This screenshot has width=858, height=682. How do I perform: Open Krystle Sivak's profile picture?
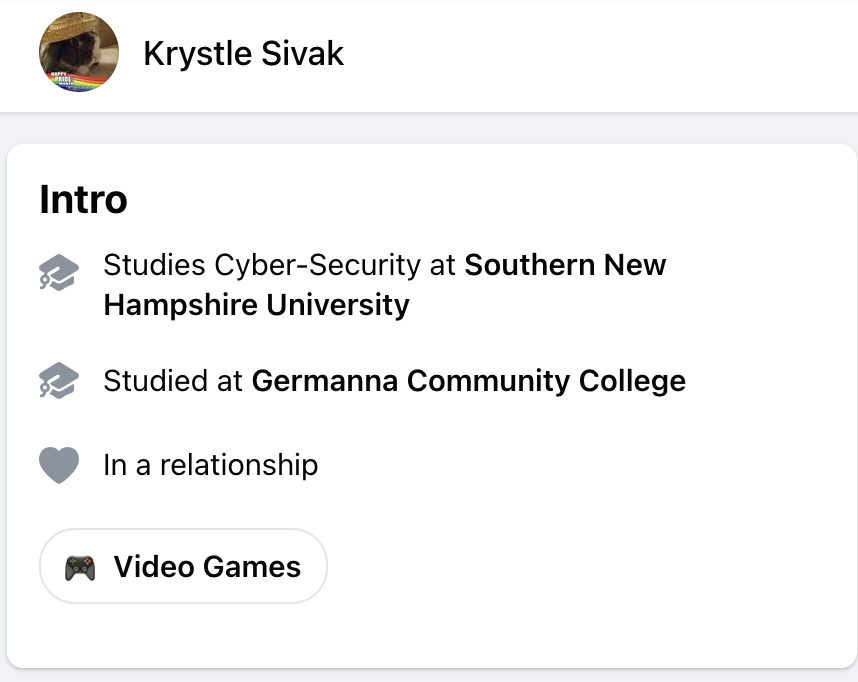tap(79, 53)
